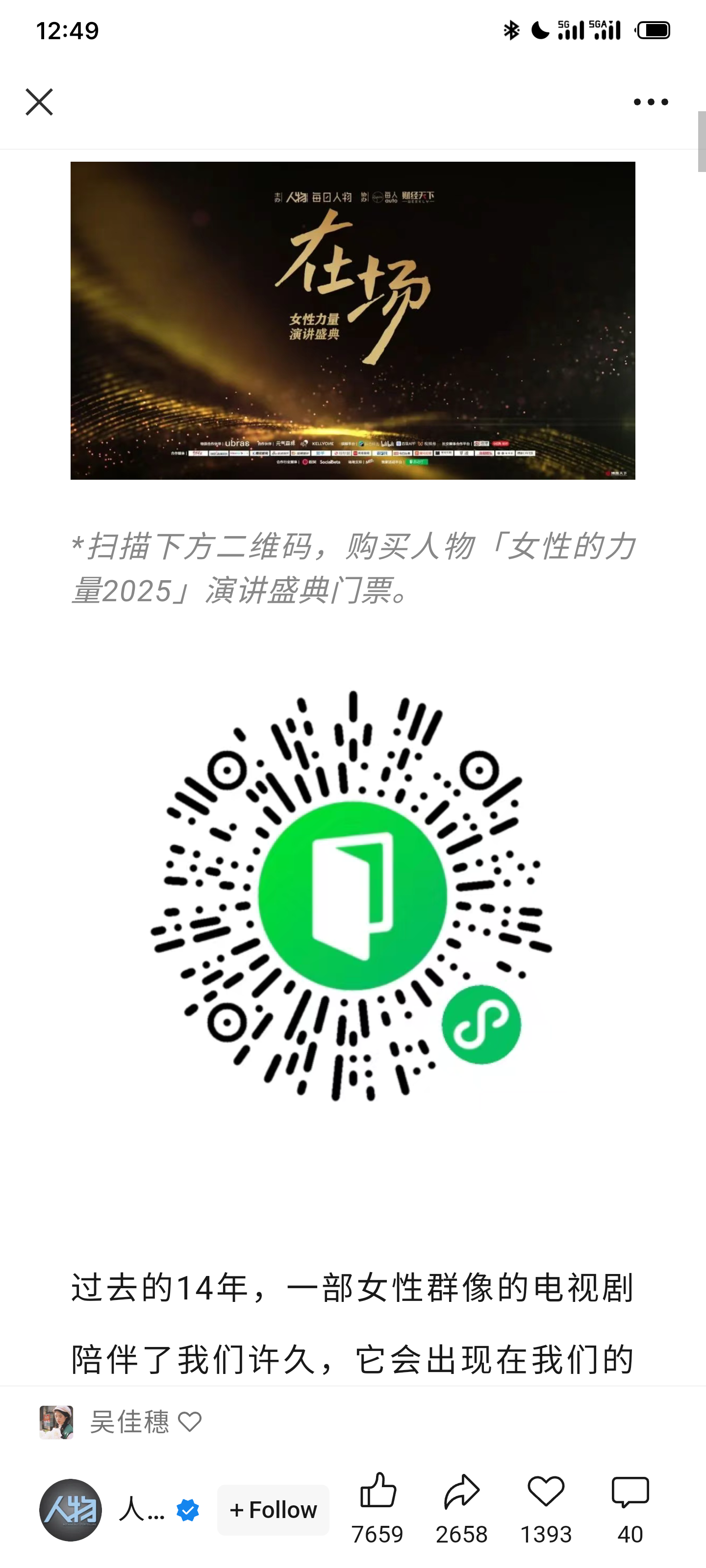Follow the 人物 account

coord(273,1510)
